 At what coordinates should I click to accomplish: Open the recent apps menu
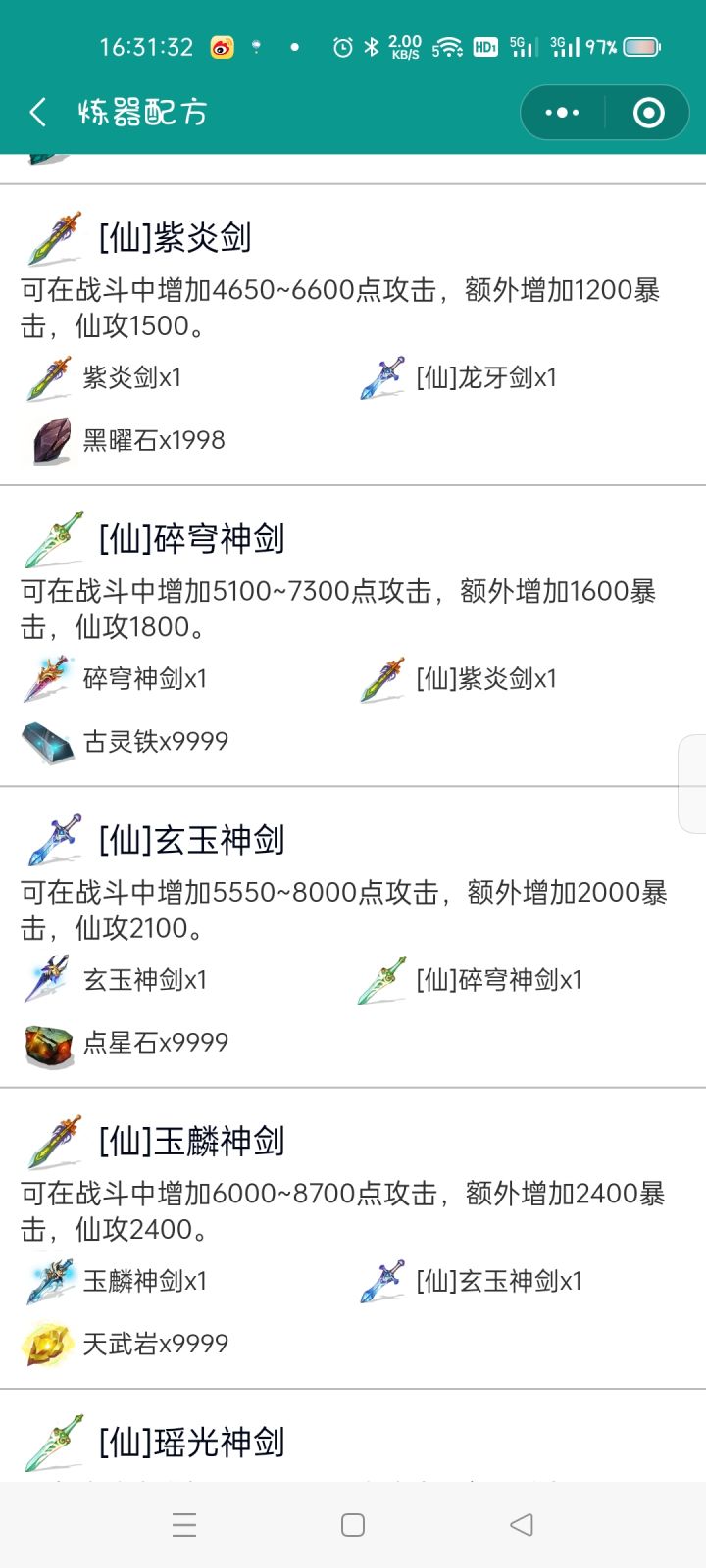click(x=184, y=1524)
